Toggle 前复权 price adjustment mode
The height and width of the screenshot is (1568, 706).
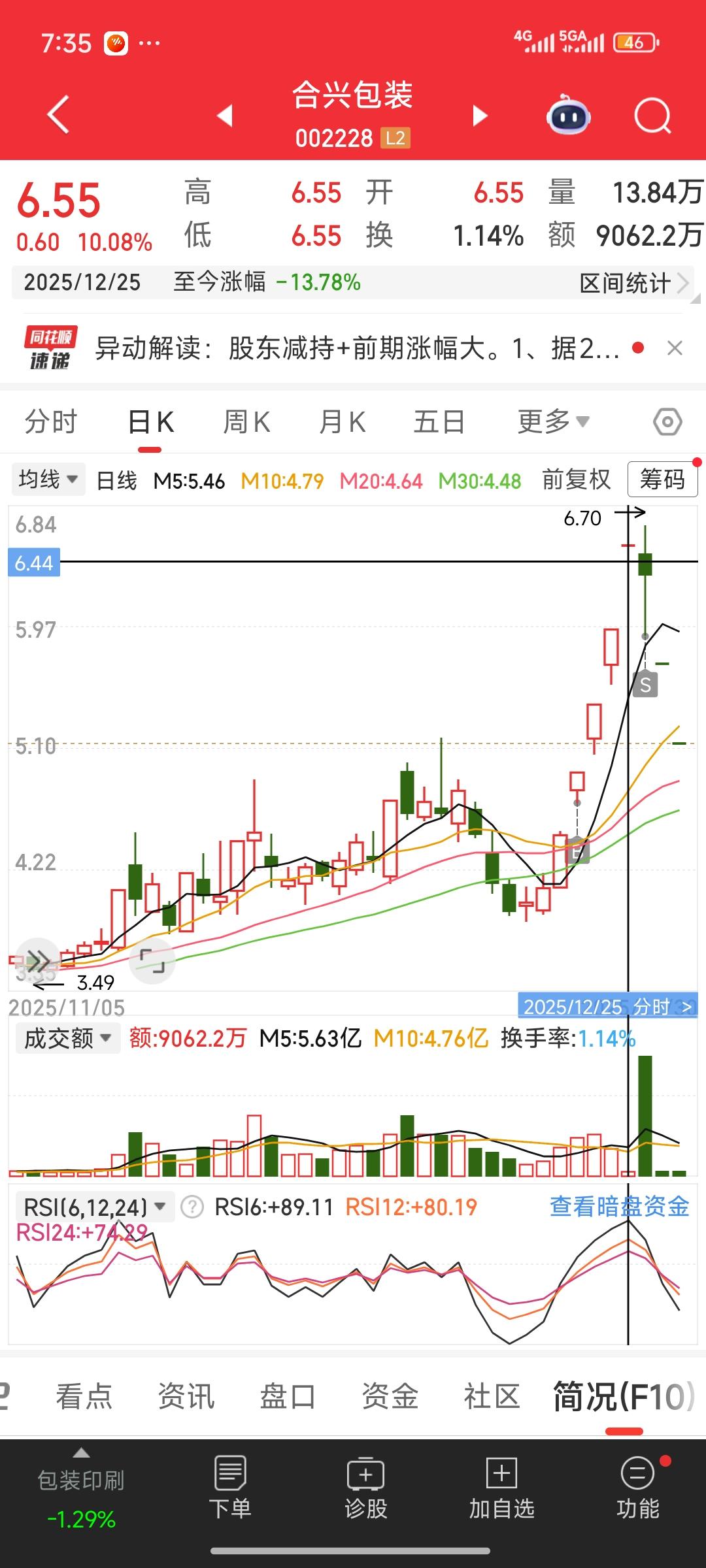575,479
